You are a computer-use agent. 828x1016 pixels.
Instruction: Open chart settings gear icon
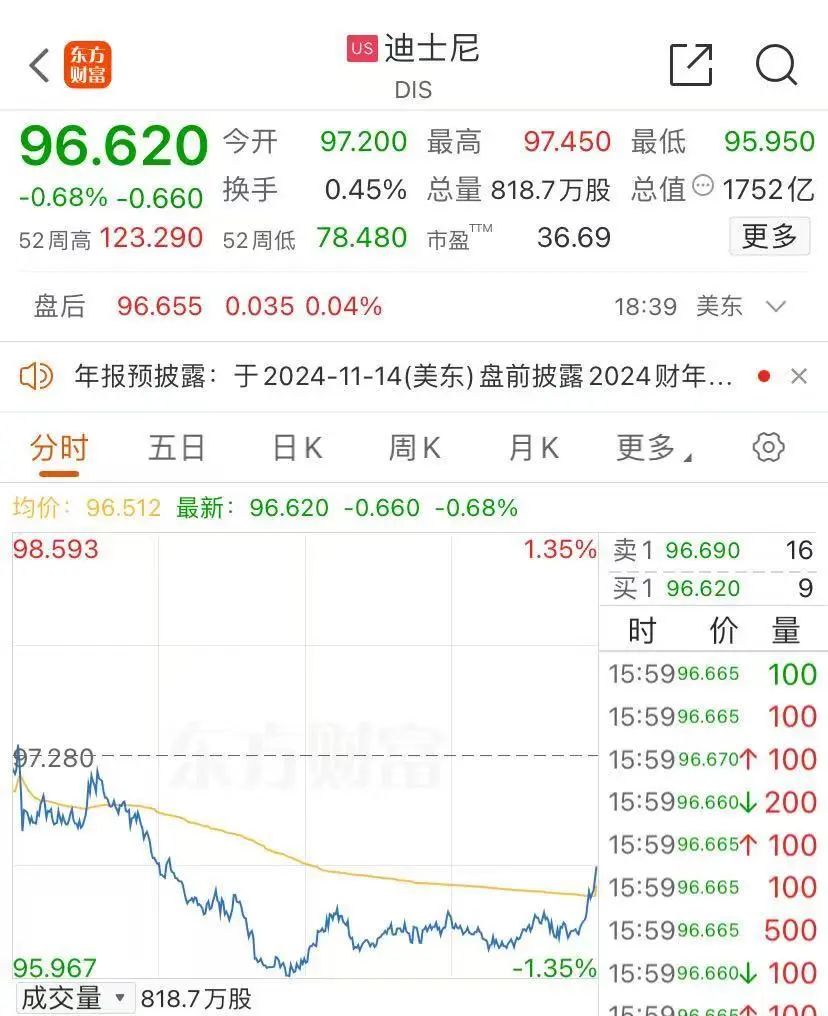coord(768,447)
